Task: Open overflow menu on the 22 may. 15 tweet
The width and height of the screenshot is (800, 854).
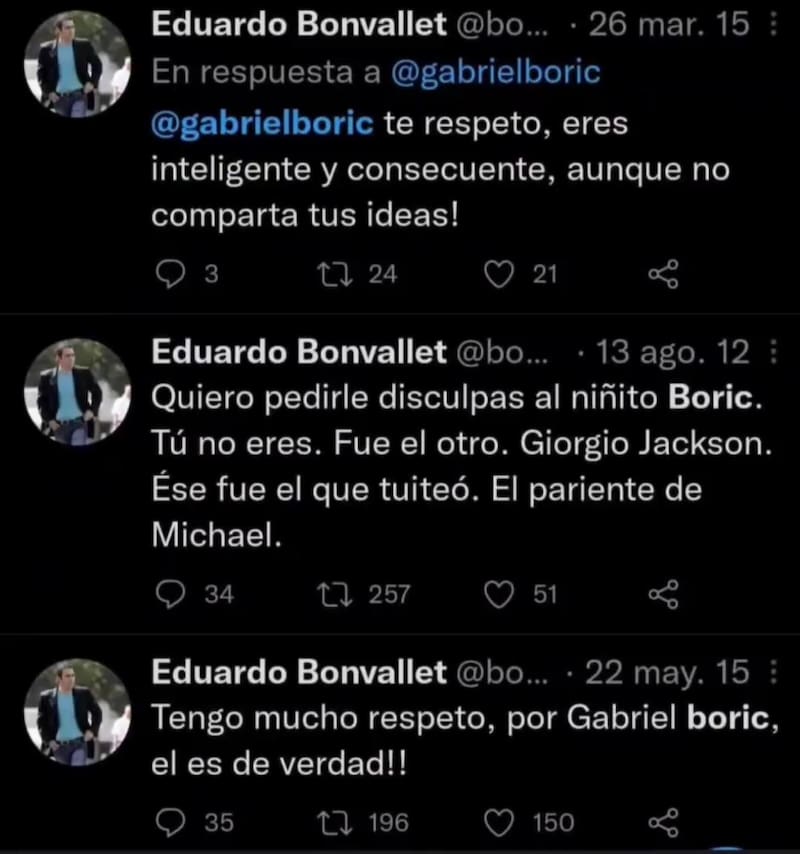Action: tap(771, 672)
